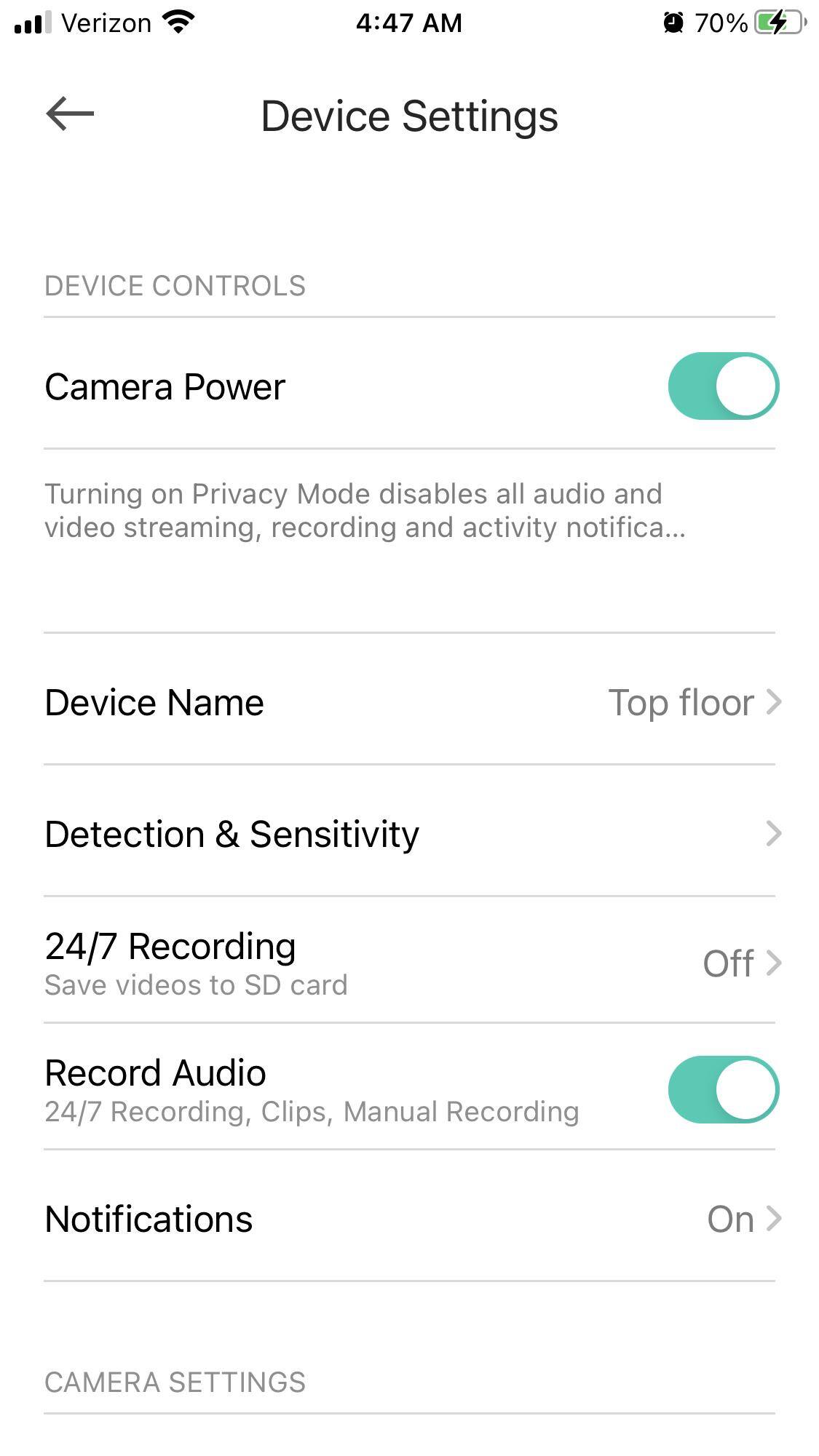Open Device Name setting

(409, 702)
